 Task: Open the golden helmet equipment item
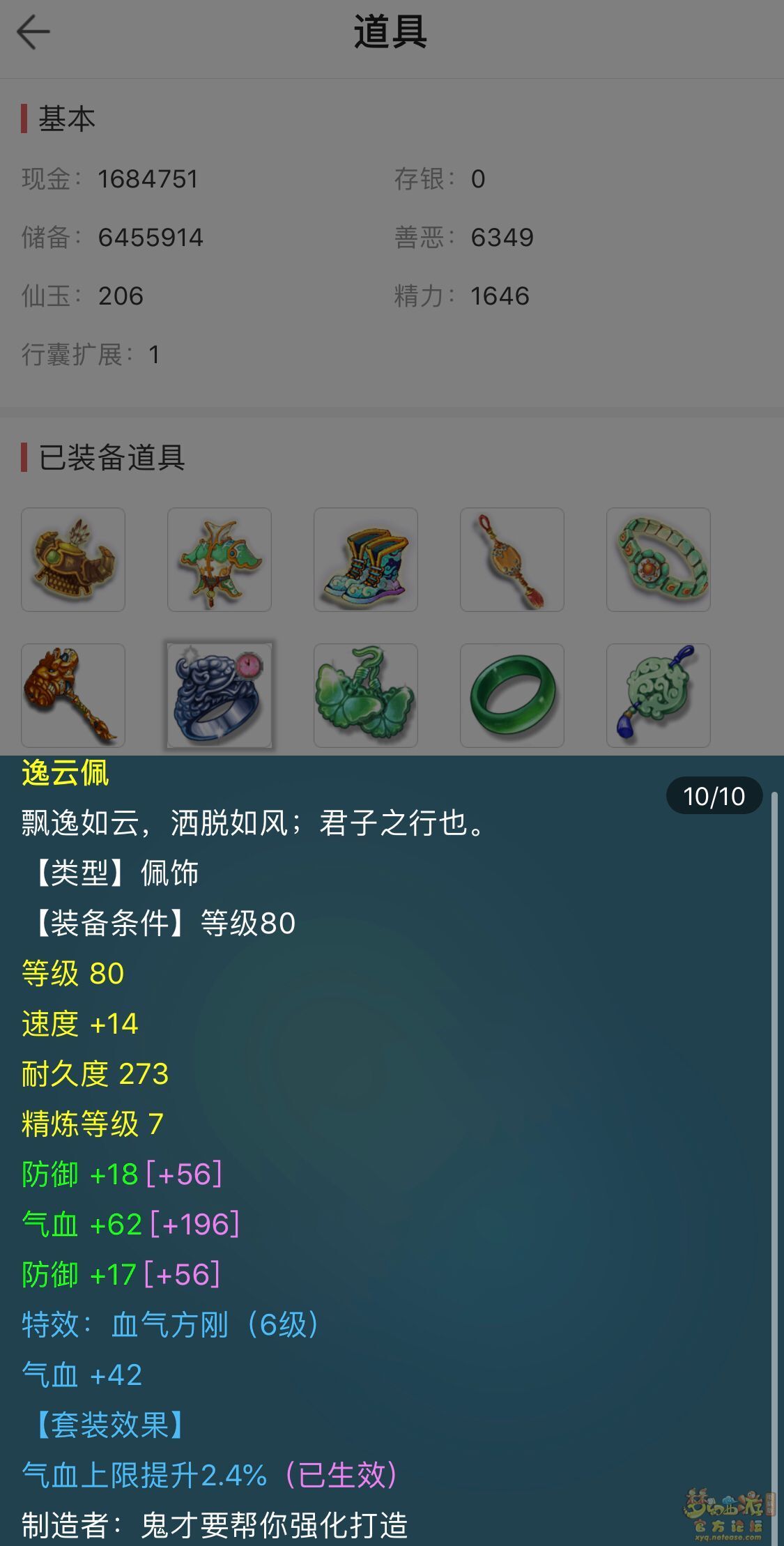pos(73,560)
